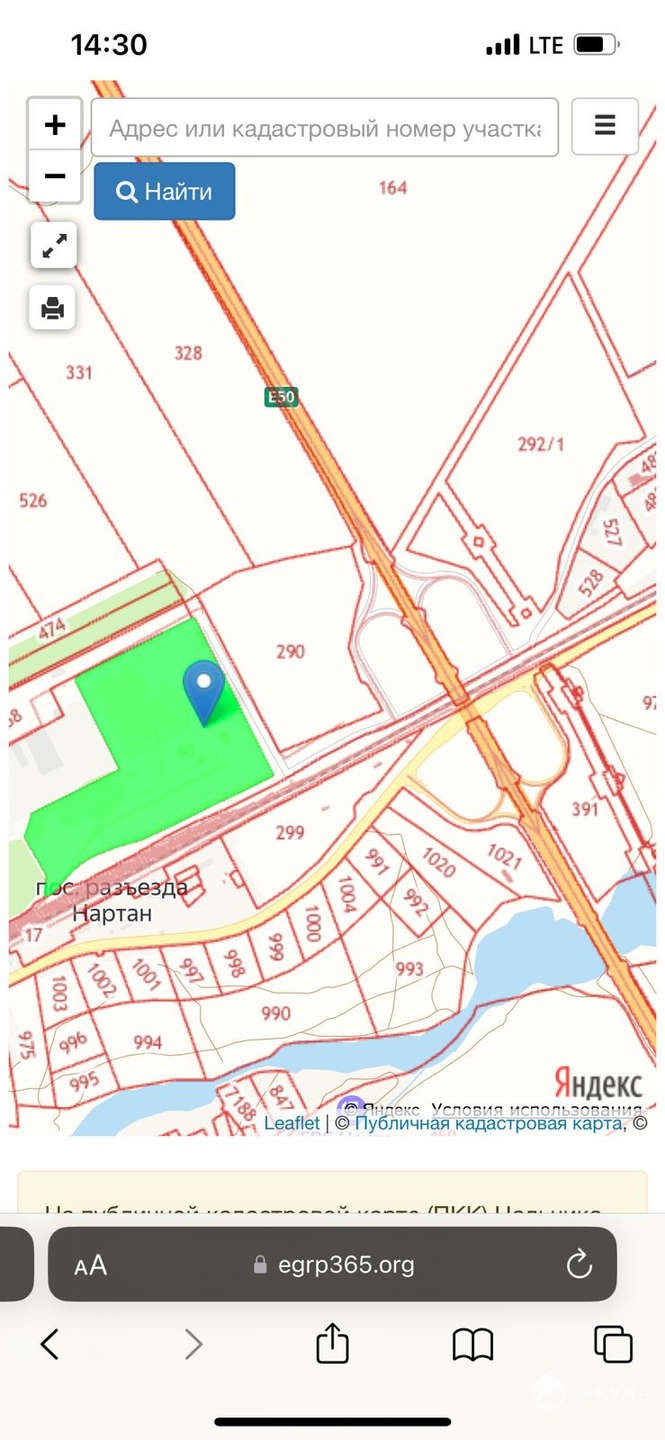Zoom out of the map
665x1440 pixels.
[55, 176]
